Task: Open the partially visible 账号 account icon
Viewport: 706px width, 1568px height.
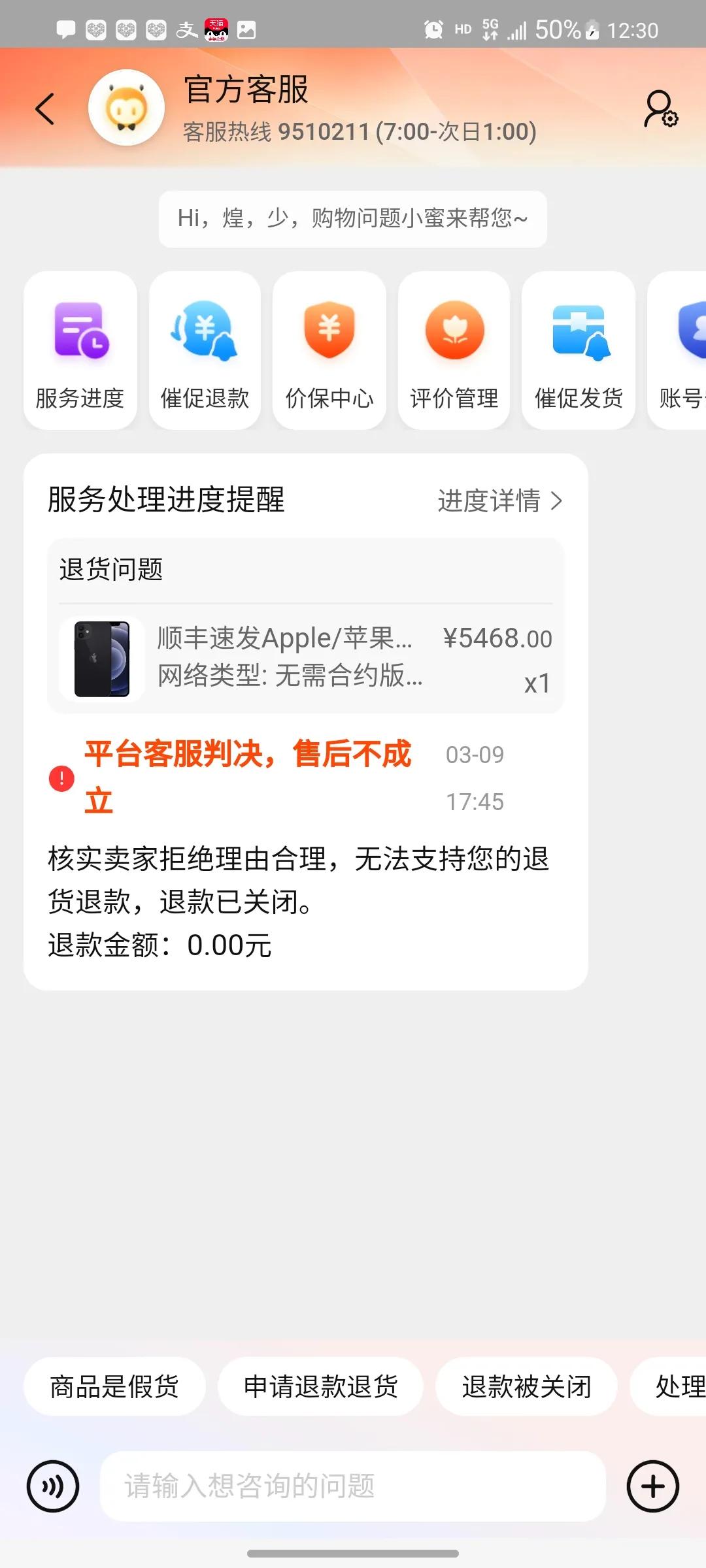Action: pyautogui.click(x=686, y=350)
